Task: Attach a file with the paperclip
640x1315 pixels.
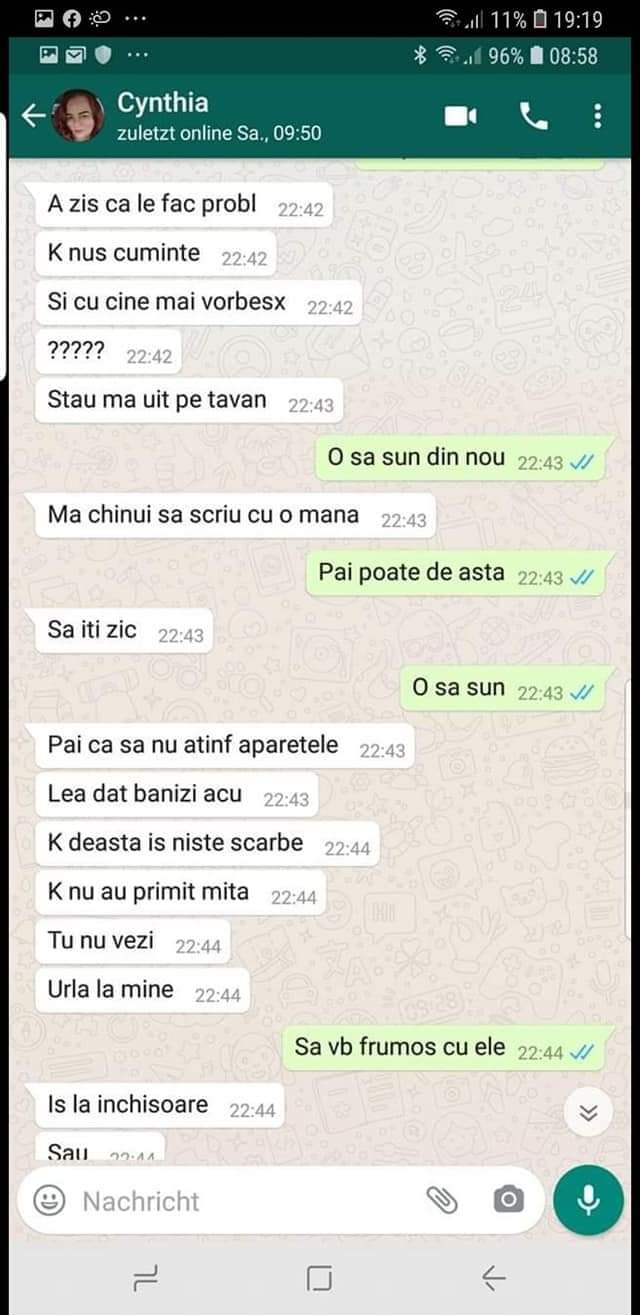Action: pos(442,1200)
